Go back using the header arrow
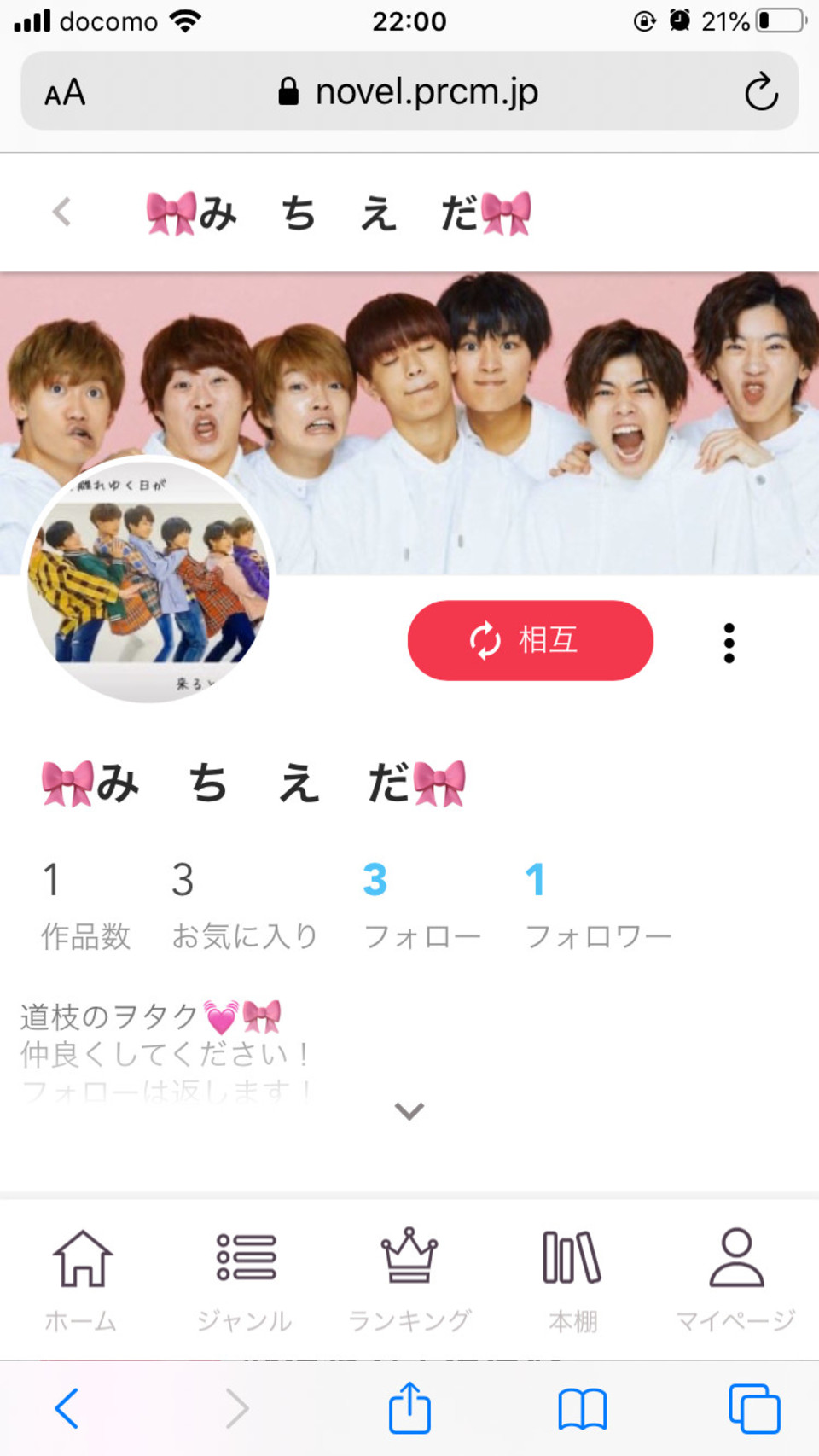The width and height of the screenshot is (819, 1456). [61, 212]
